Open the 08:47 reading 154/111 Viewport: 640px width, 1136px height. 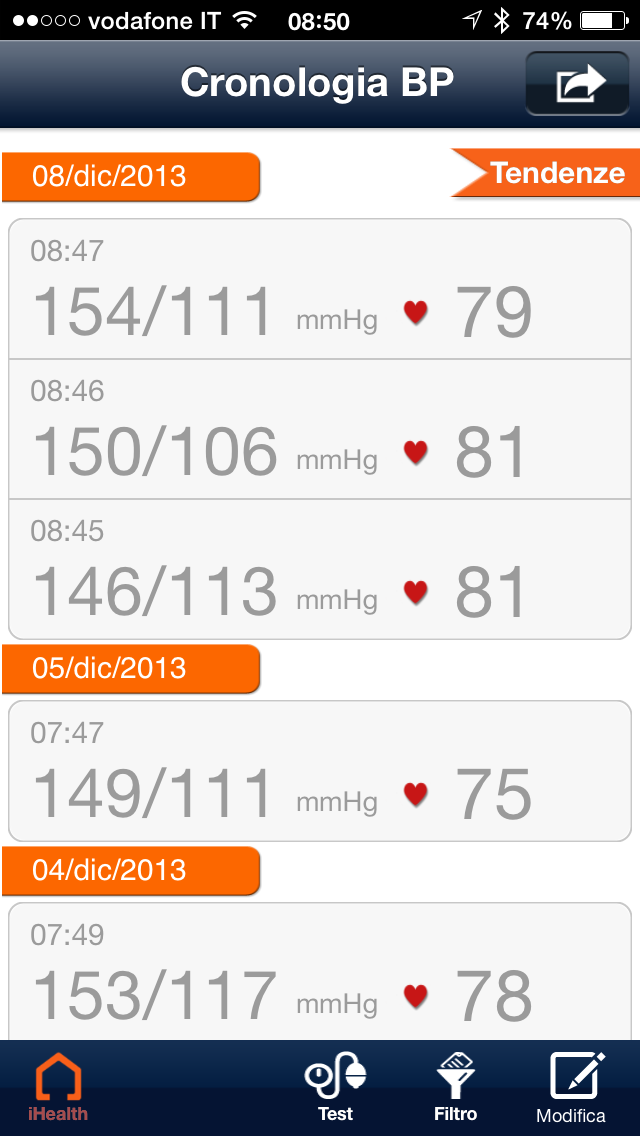click(320, 289)
